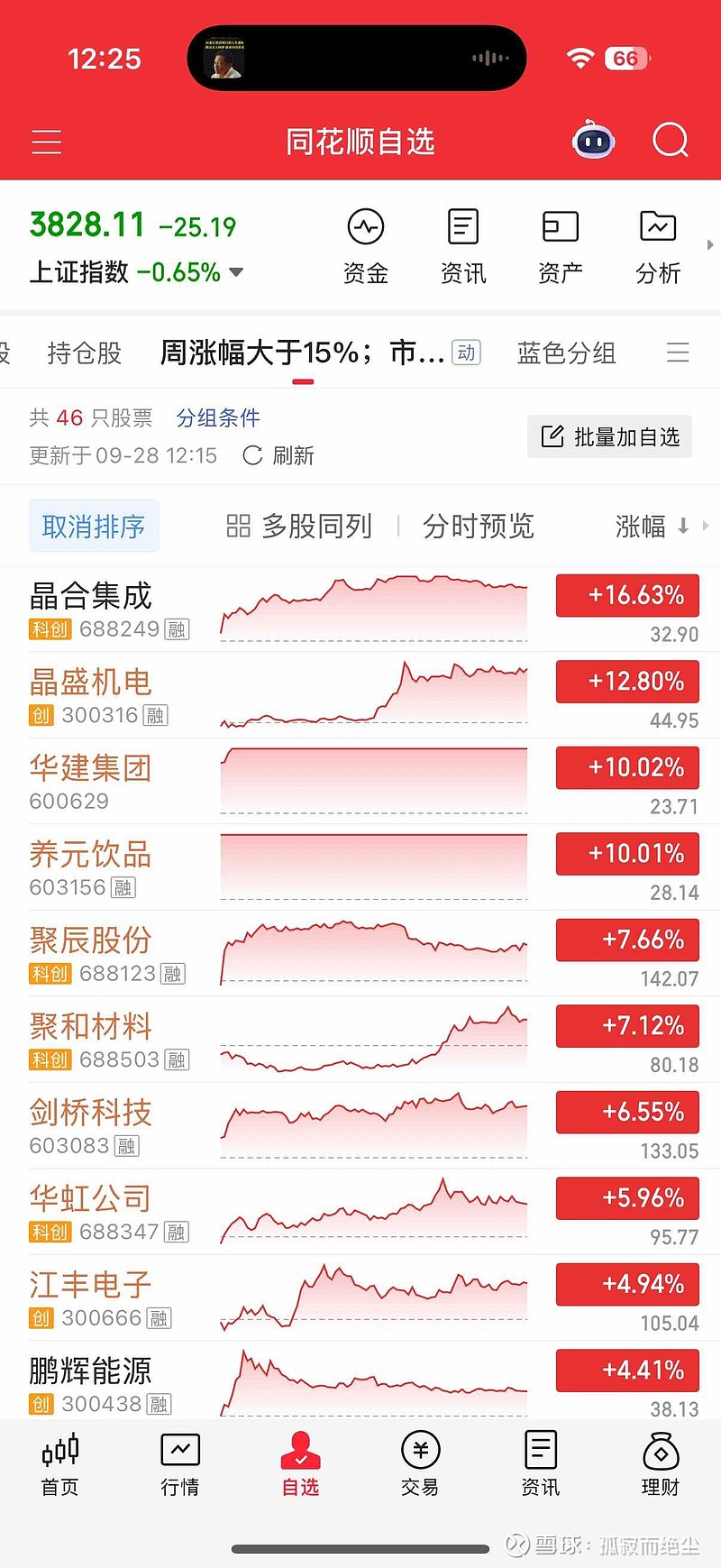Open 晶合集成 stock details
The image size is (721, 1568).
91,596
